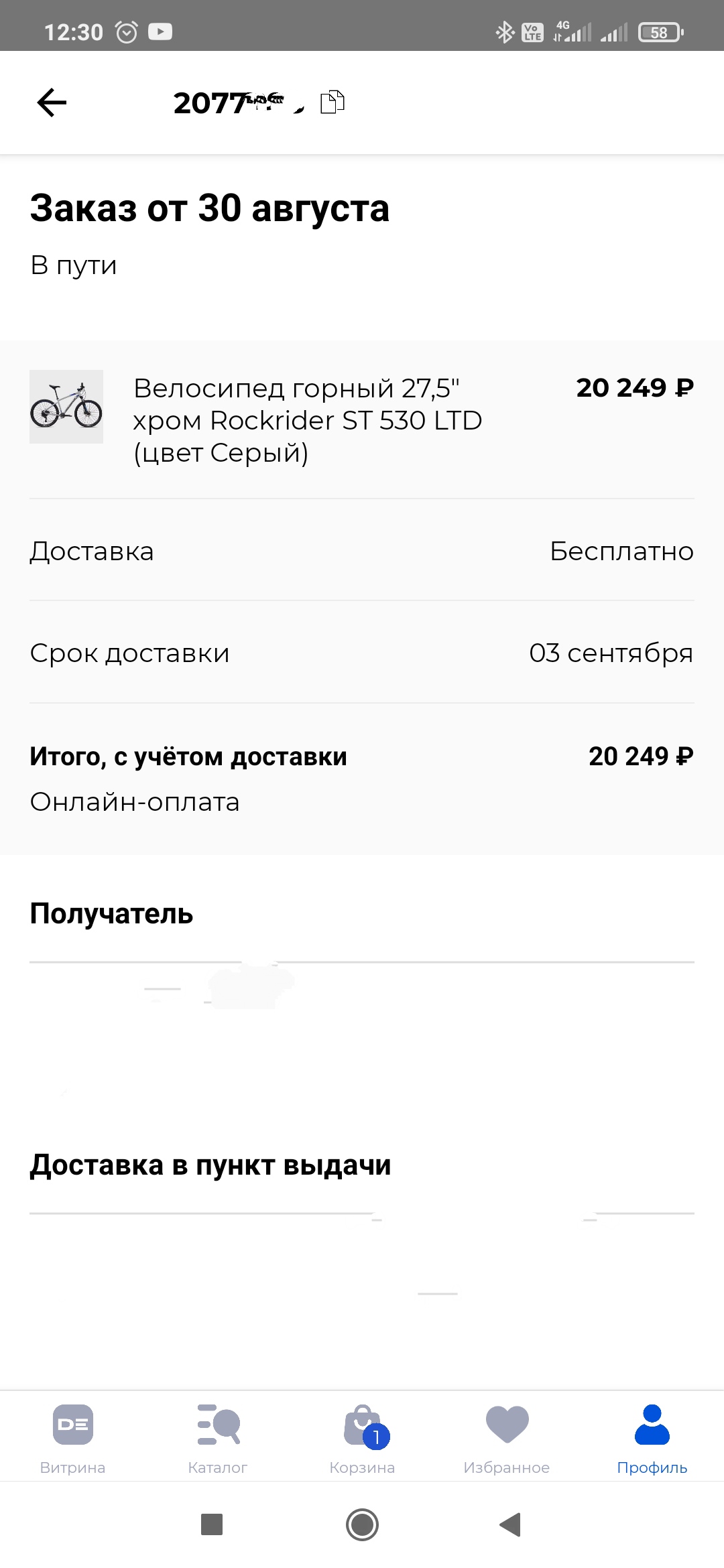Open recent apps via the square button

[x=212, y=1524]
